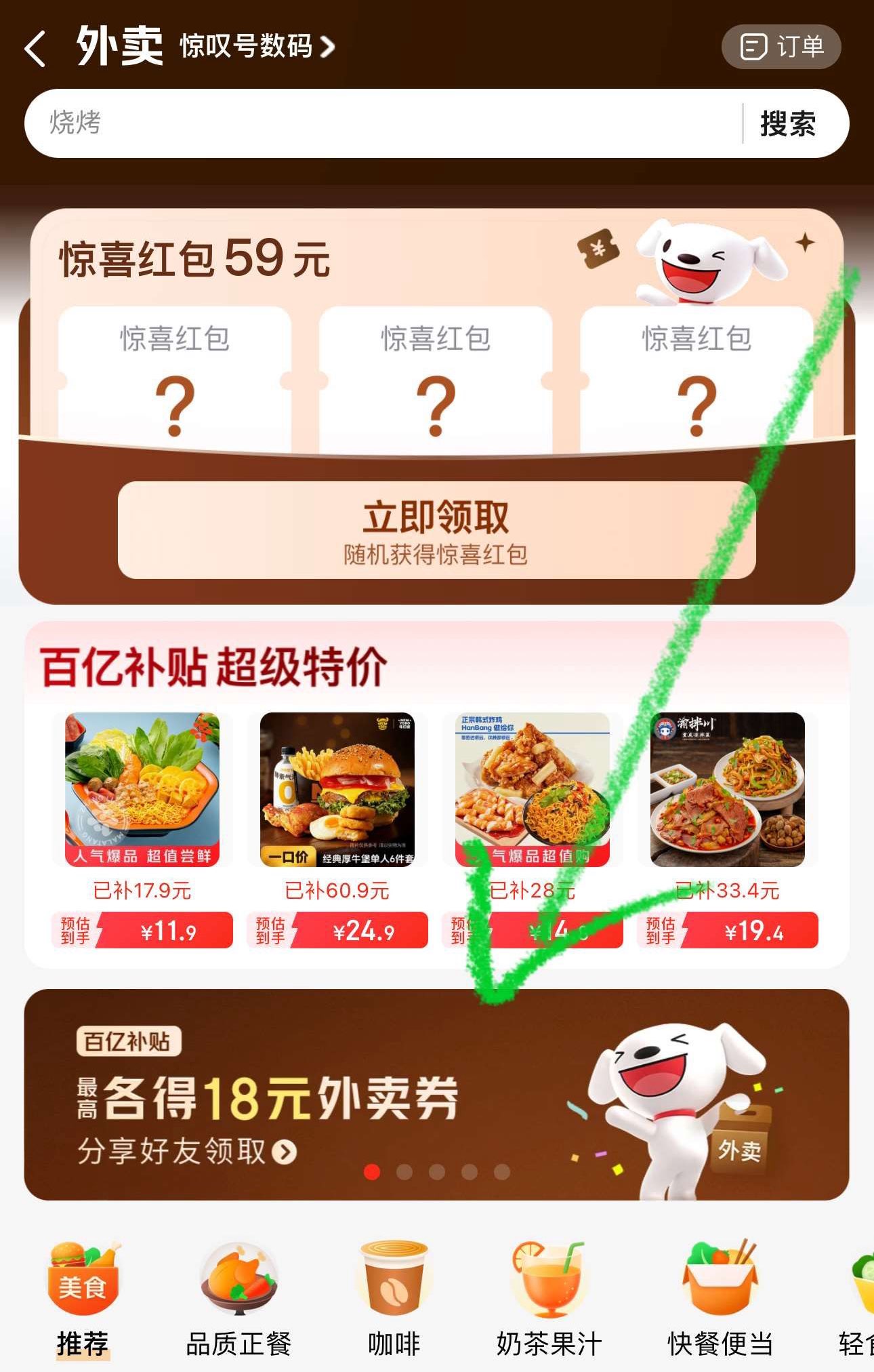This screenshot has width=874, height=1372.
Task: Open the Korean fried chicken 已补28元 deal
Action: point(533,830)
